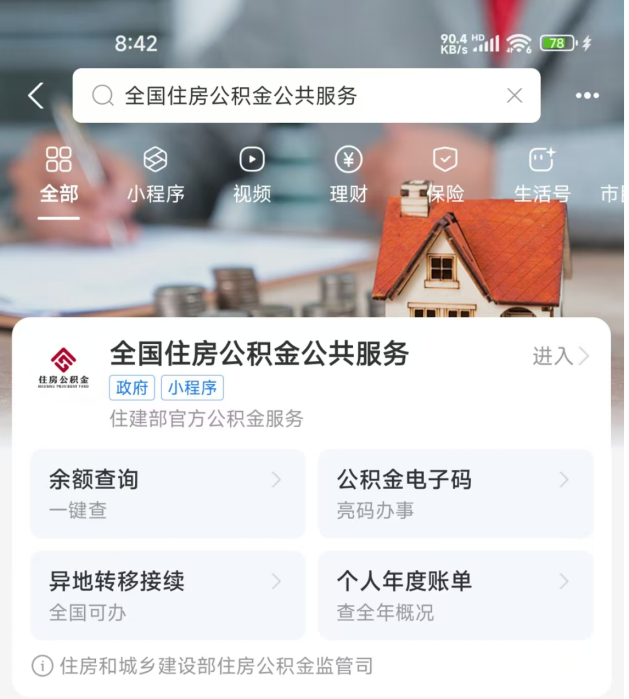
Task: Switch to the 全部 tab
Action: pos(59,175)
